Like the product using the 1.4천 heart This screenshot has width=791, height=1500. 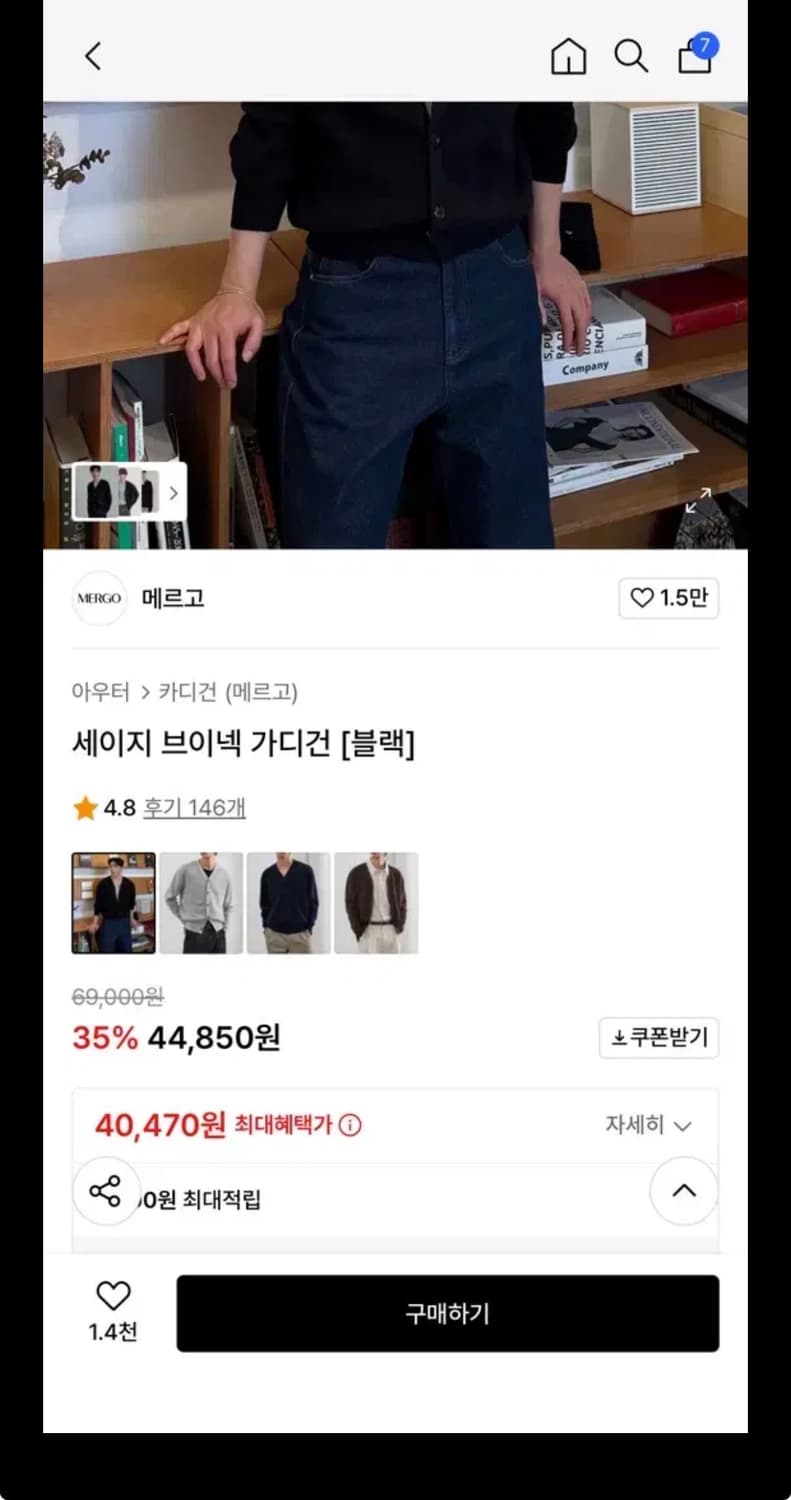point(113,1297)
